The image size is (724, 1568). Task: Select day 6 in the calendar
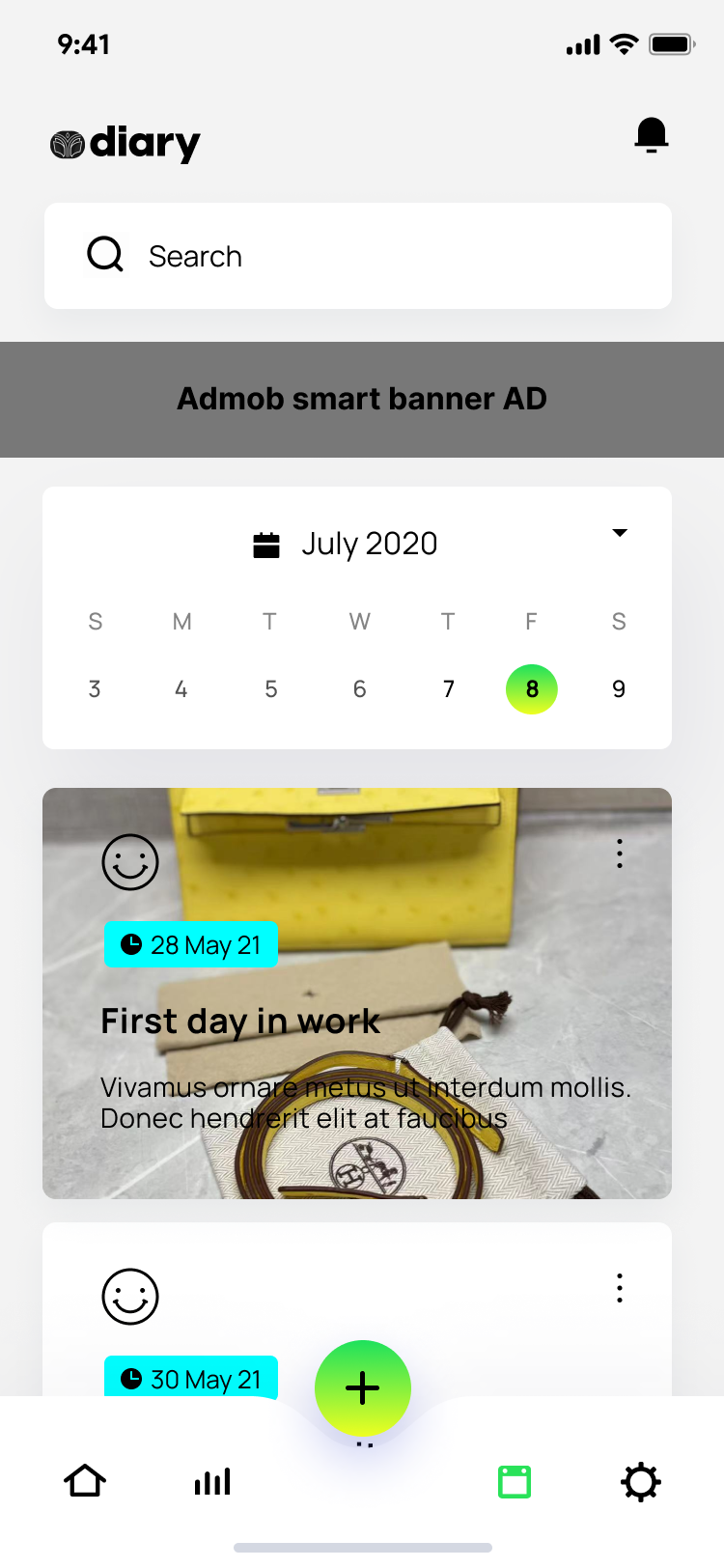(x=359, y=689)
